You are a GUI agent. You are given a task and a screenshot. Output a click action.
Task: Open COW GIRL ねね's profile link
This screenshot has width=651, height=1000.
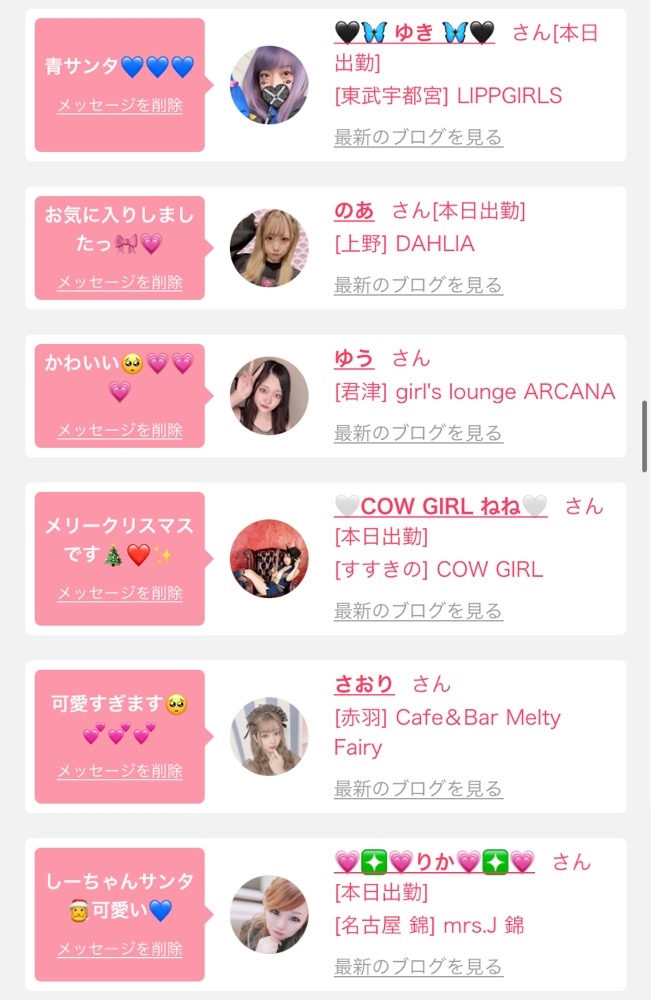(x=440, y=507)
